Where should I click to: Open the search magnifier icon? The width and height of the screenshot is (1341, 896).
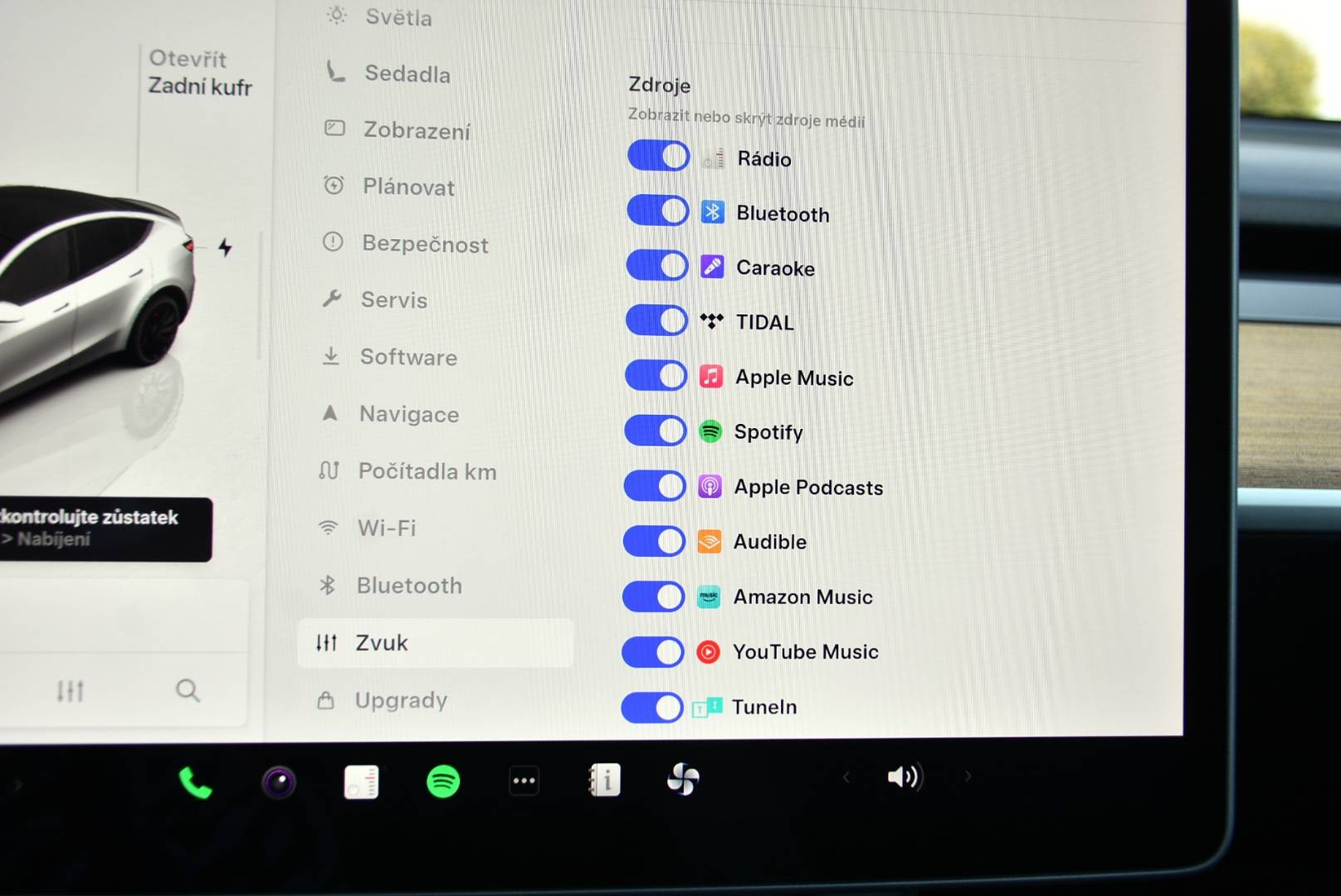(188, 690)
